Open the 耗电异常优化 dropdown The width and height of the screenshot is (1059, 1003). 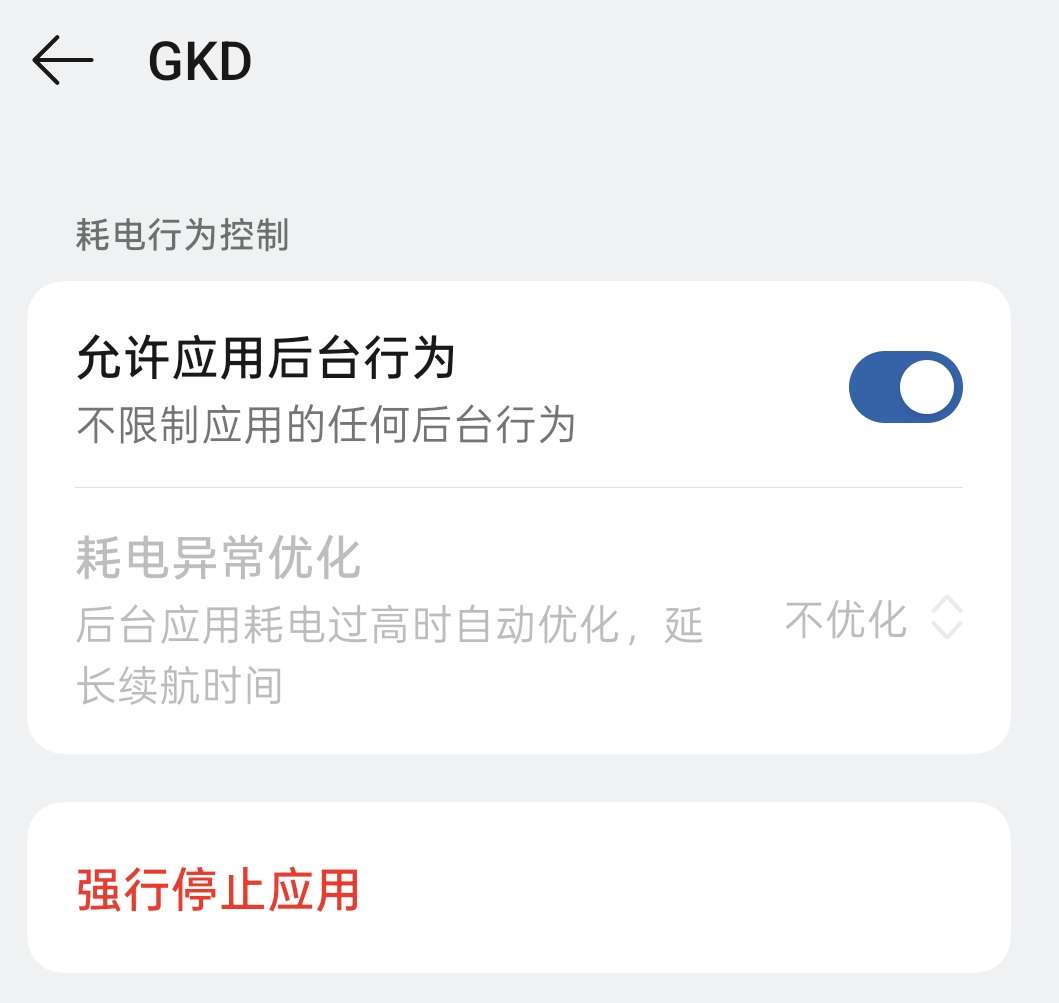[873, 620]
